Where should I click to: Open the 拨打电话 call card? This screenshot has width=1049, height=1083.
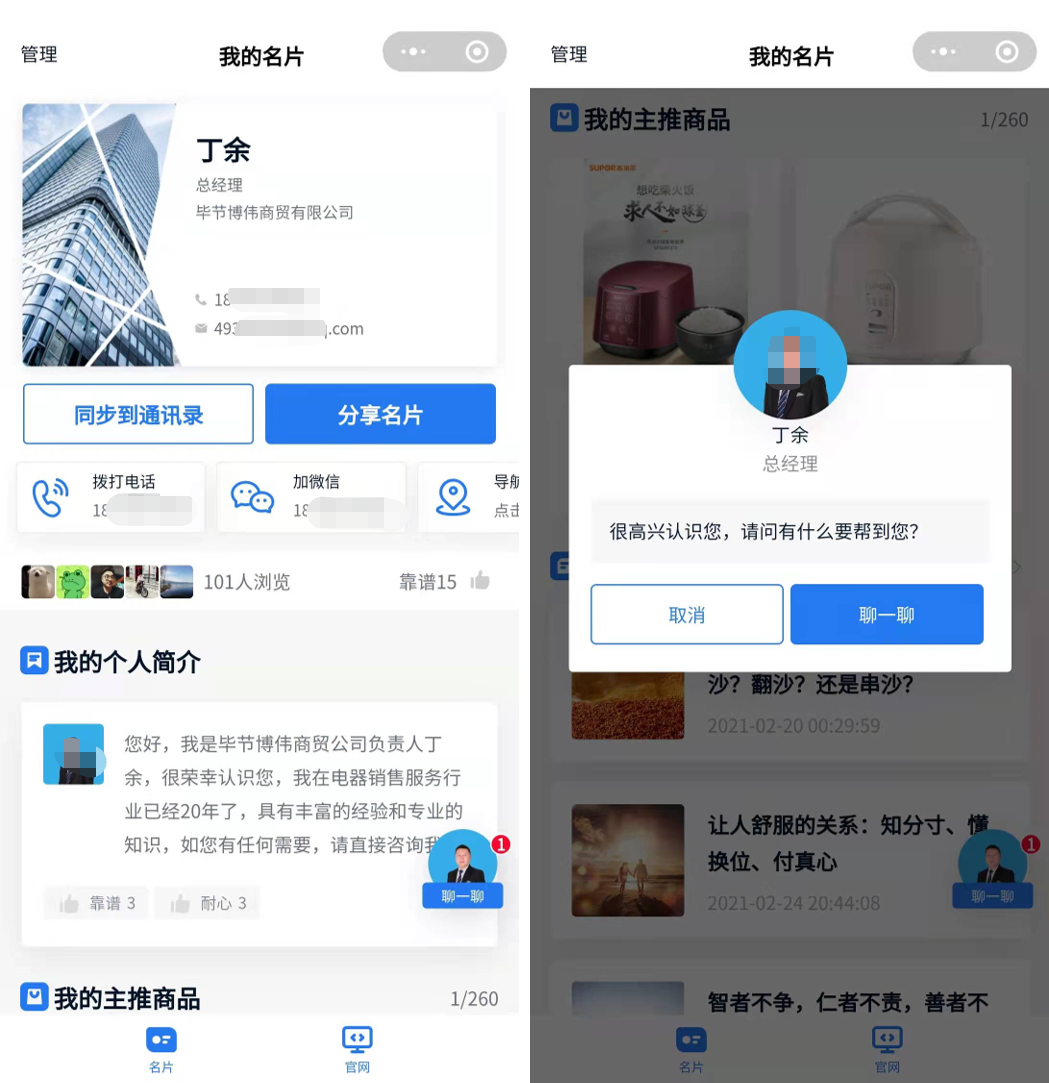click(111, 497)
